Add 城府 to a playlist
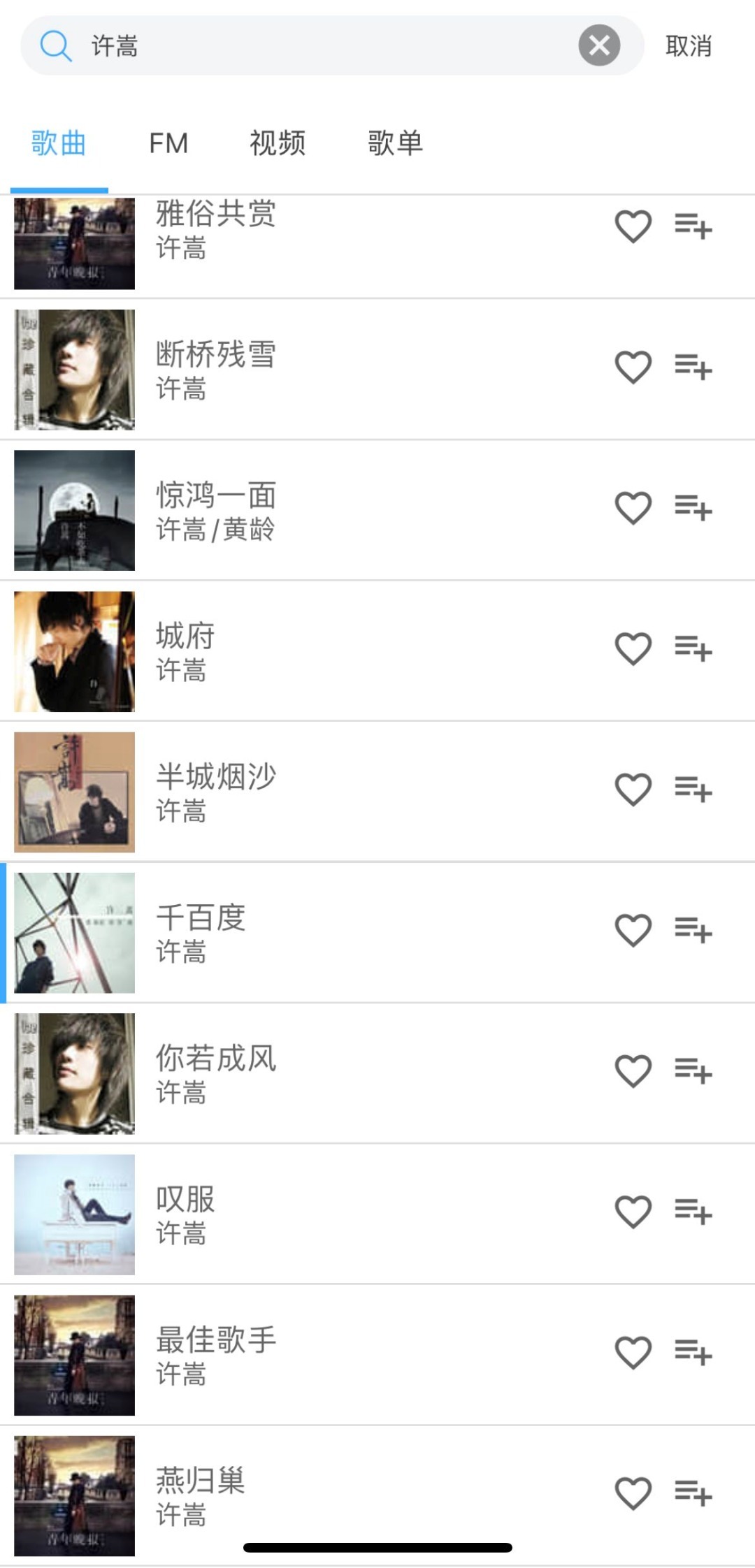The image size is (755, 1568). click(693, 648)
